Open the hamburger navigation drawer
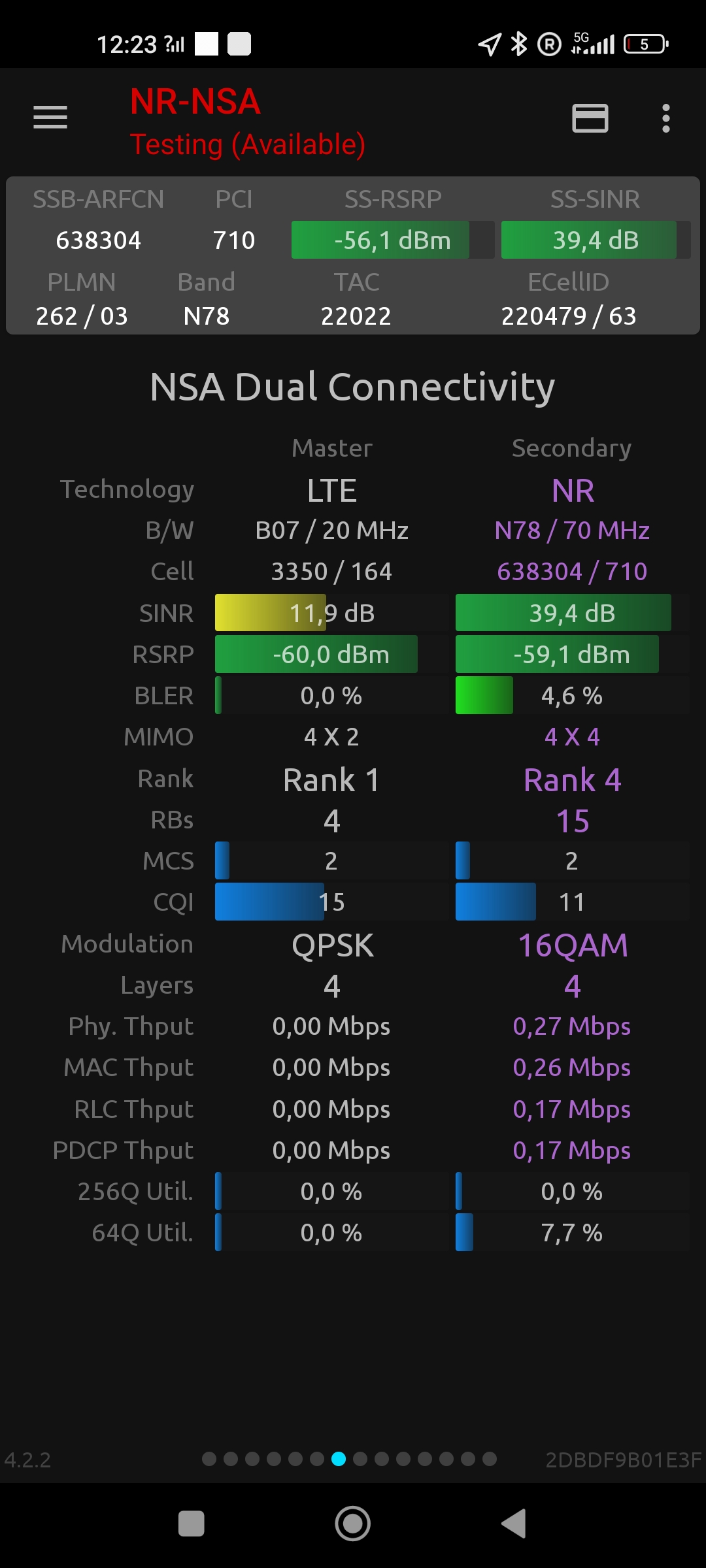 tap(50, 118)
